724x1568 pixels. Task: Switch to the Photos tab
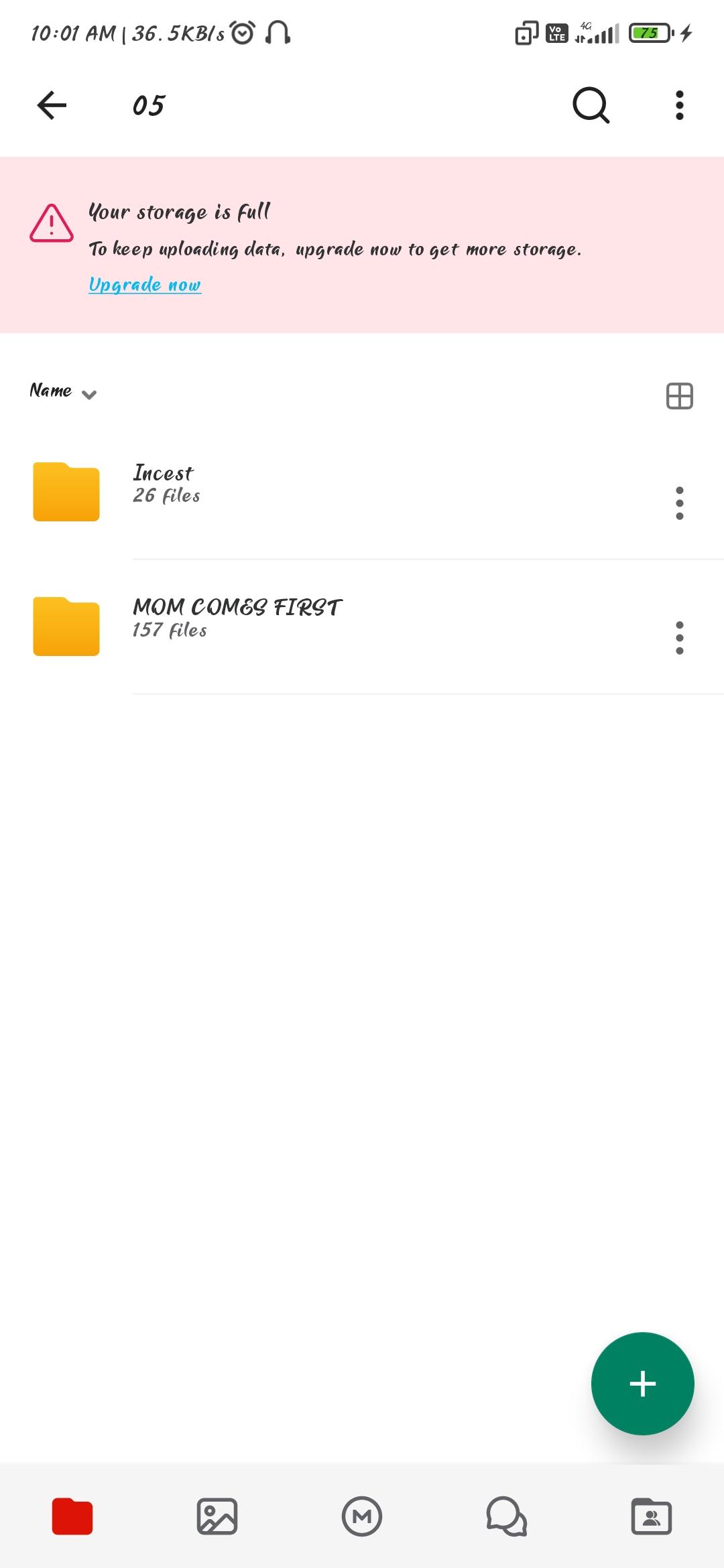[217, 1516]
